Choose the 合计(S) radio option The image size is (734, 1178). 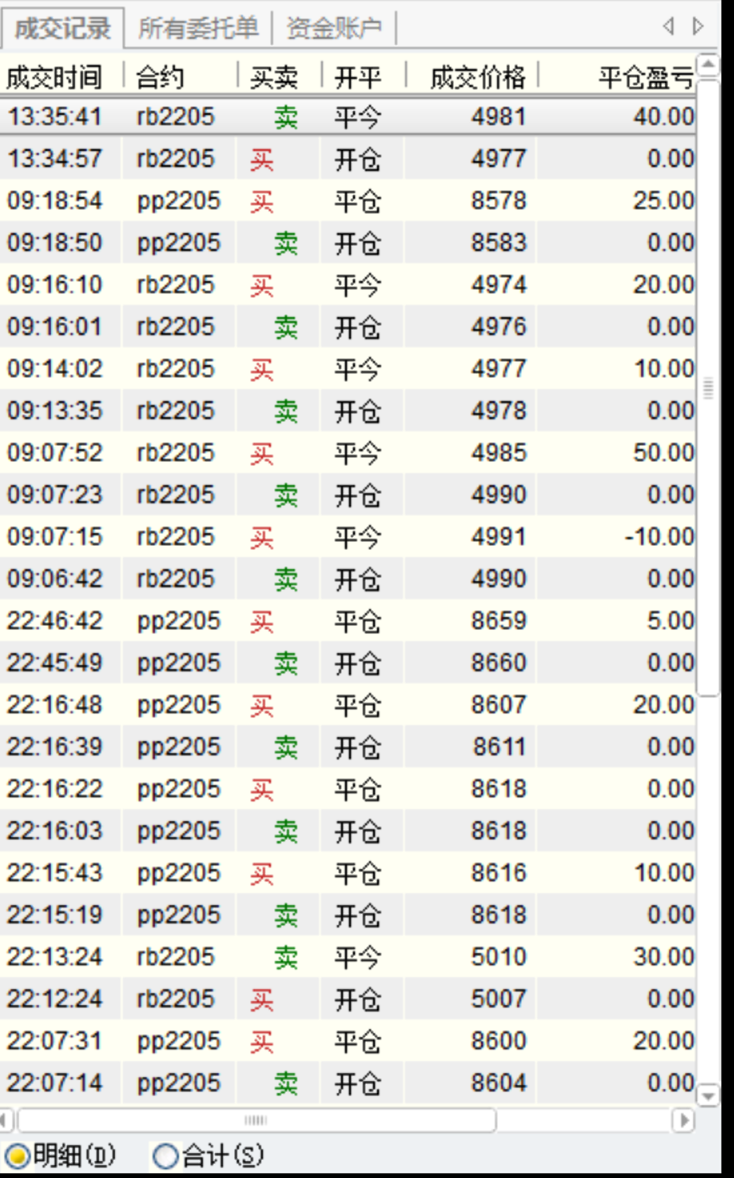click(165, 1157)
